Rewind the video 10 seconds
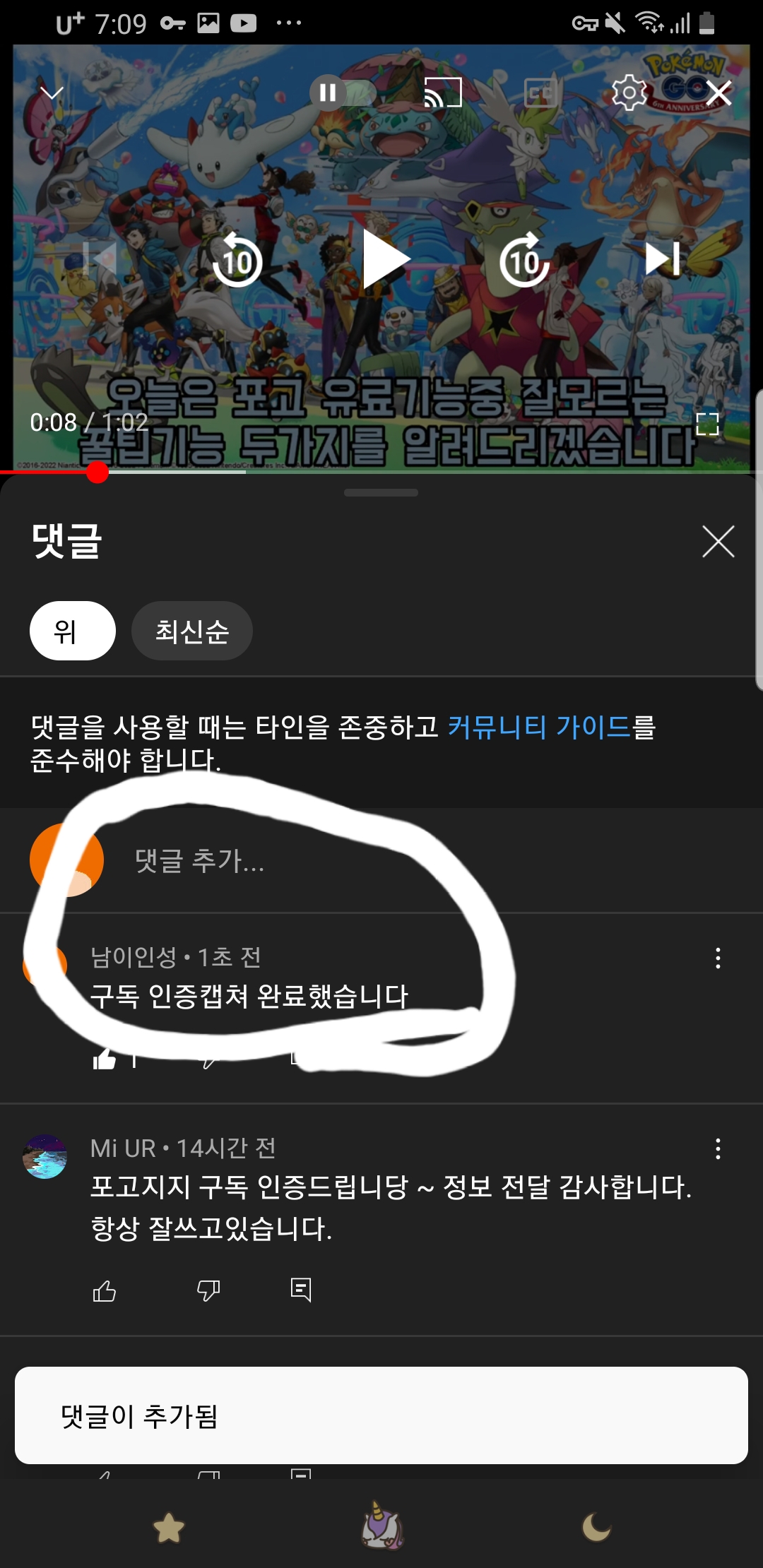The height and width of the screenshot is (1568, 763). tap(237, 261)
